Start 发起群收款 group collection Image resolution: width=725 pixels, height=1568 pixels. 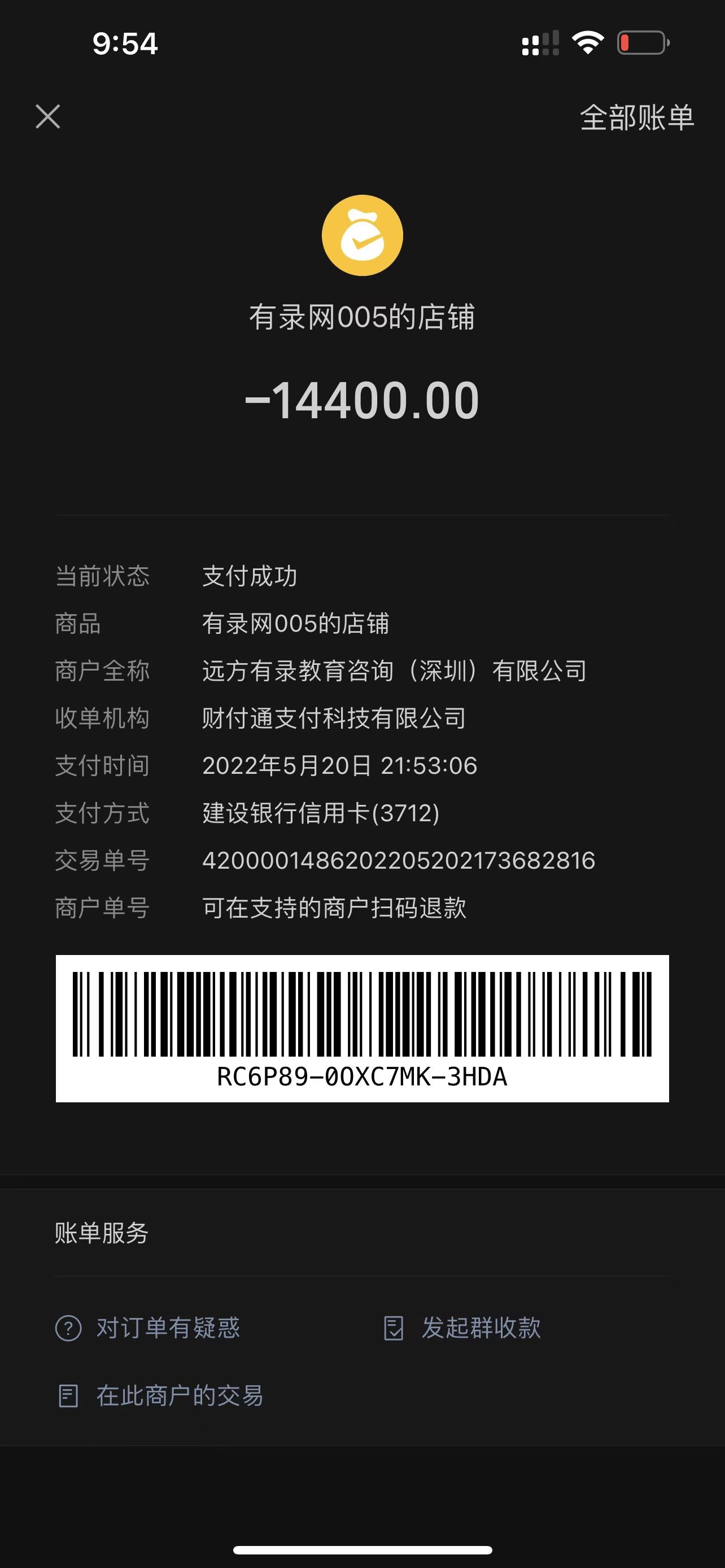(462, 1328)
